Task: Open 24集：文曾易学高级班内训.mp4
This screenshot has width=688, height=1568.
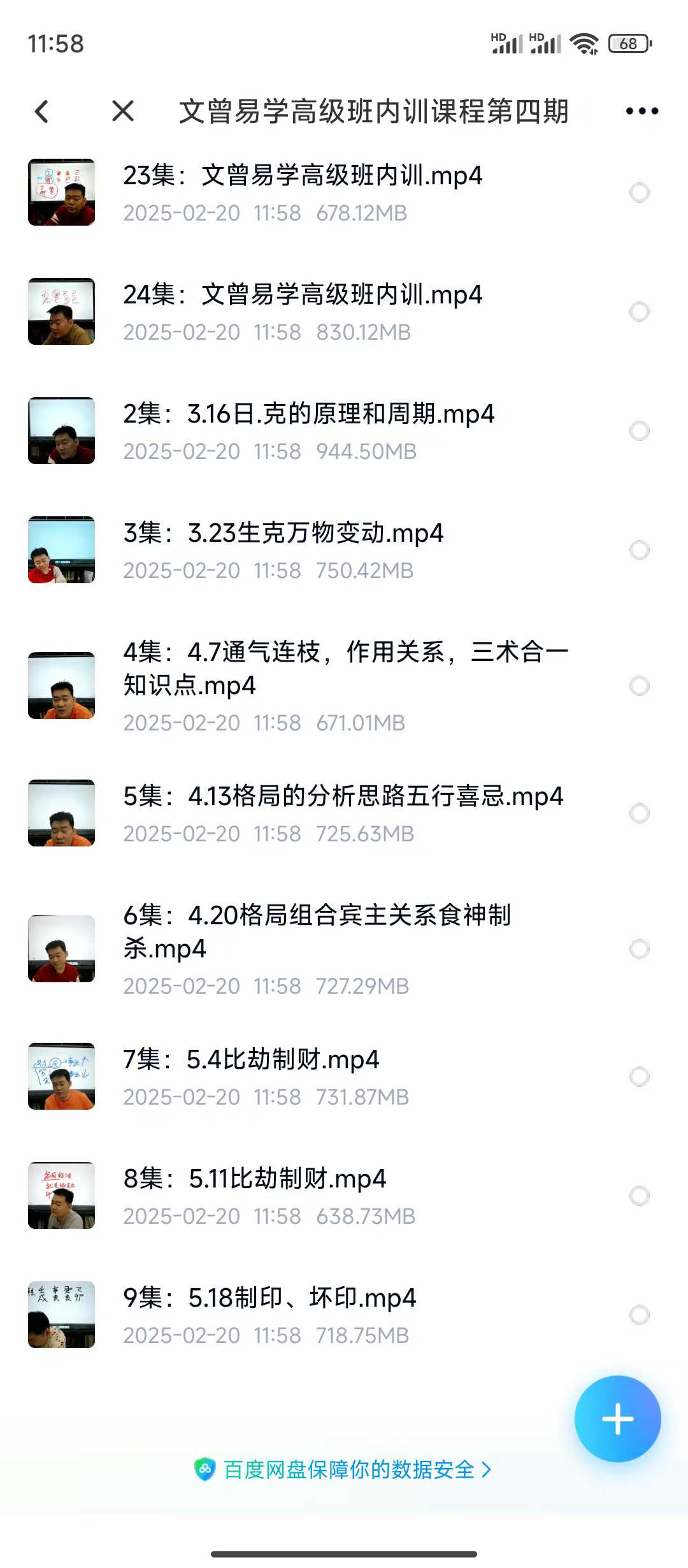Action: tap(303, 295)
